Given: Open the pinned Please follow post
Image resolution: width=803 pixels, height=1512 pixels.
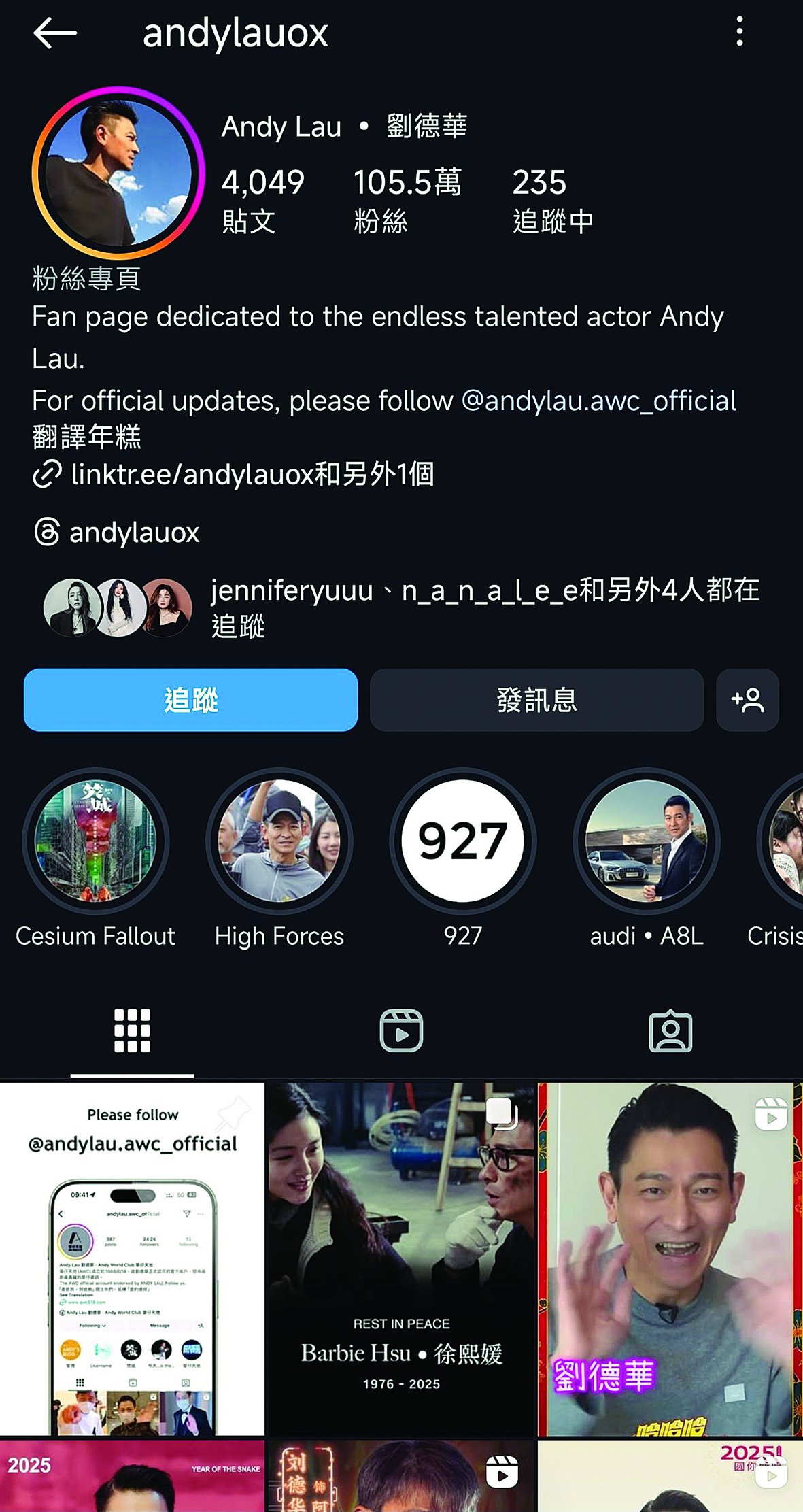Looking at the screenshot, I should click(x=132, y=1258).
